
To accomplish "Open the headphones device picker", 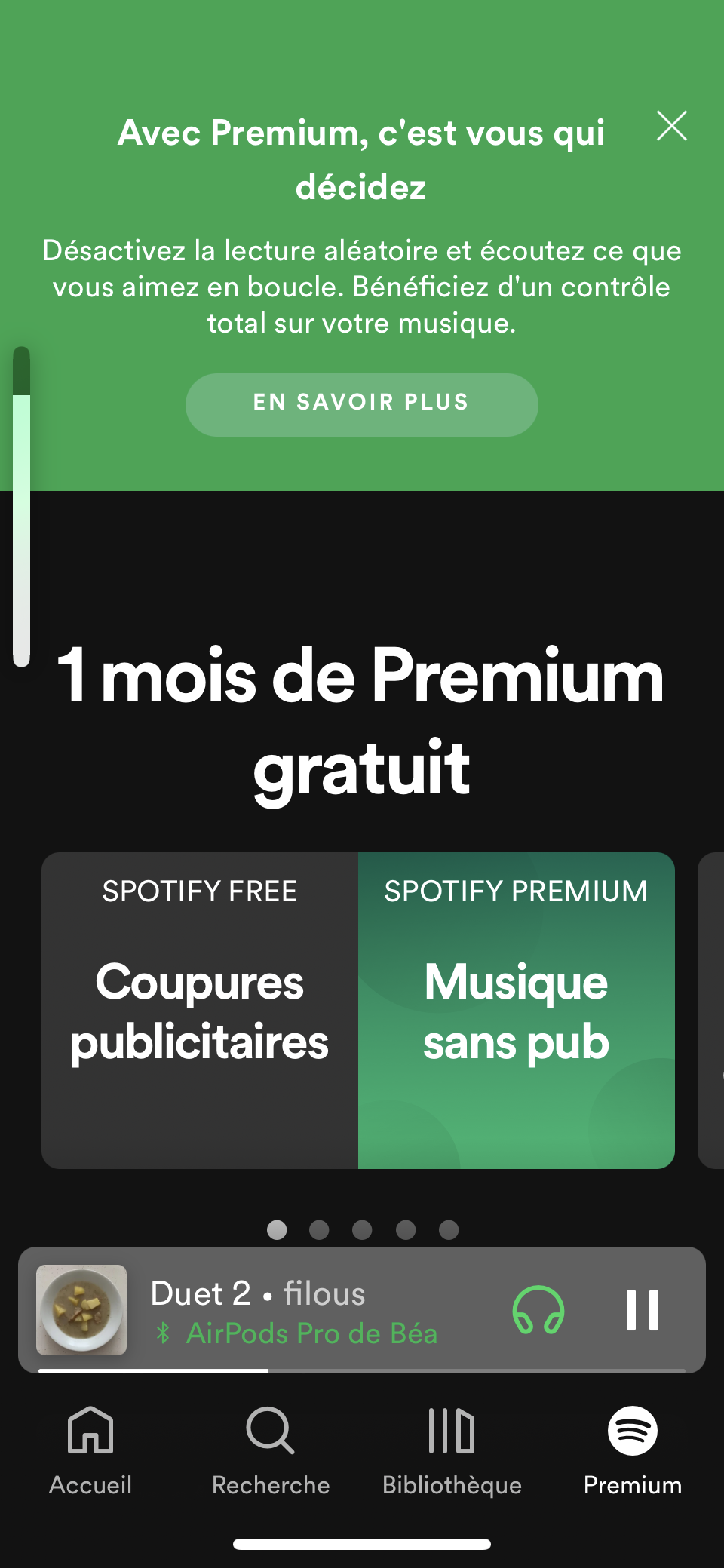I will (x=538, y=1310).
